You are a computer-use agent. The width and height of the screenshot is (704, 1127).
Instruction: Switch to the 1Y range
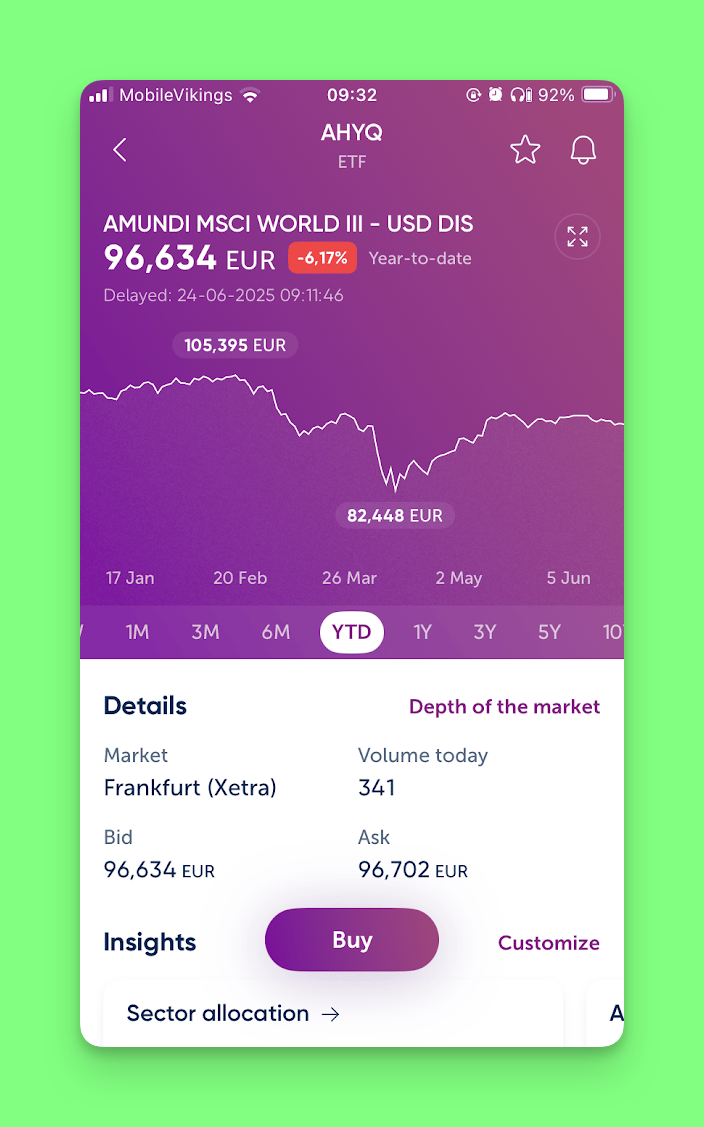tap(423, 632)
